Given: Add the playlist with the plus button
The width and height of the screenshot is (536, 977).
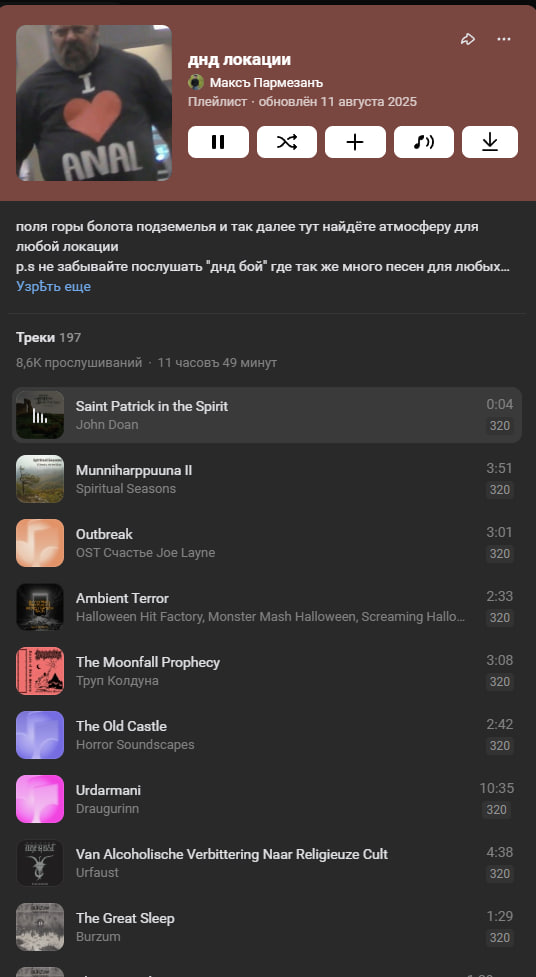Looking at the screenshot, I should (x=355, y=142).
